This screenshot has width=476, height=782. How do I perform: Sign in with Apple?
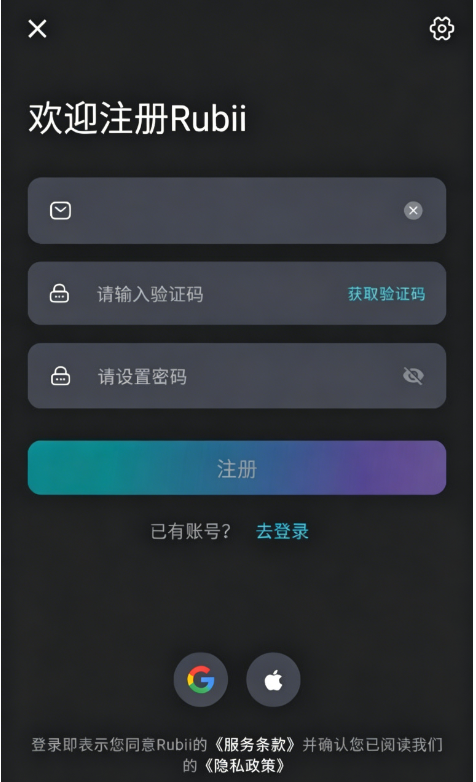pos(273,679)
